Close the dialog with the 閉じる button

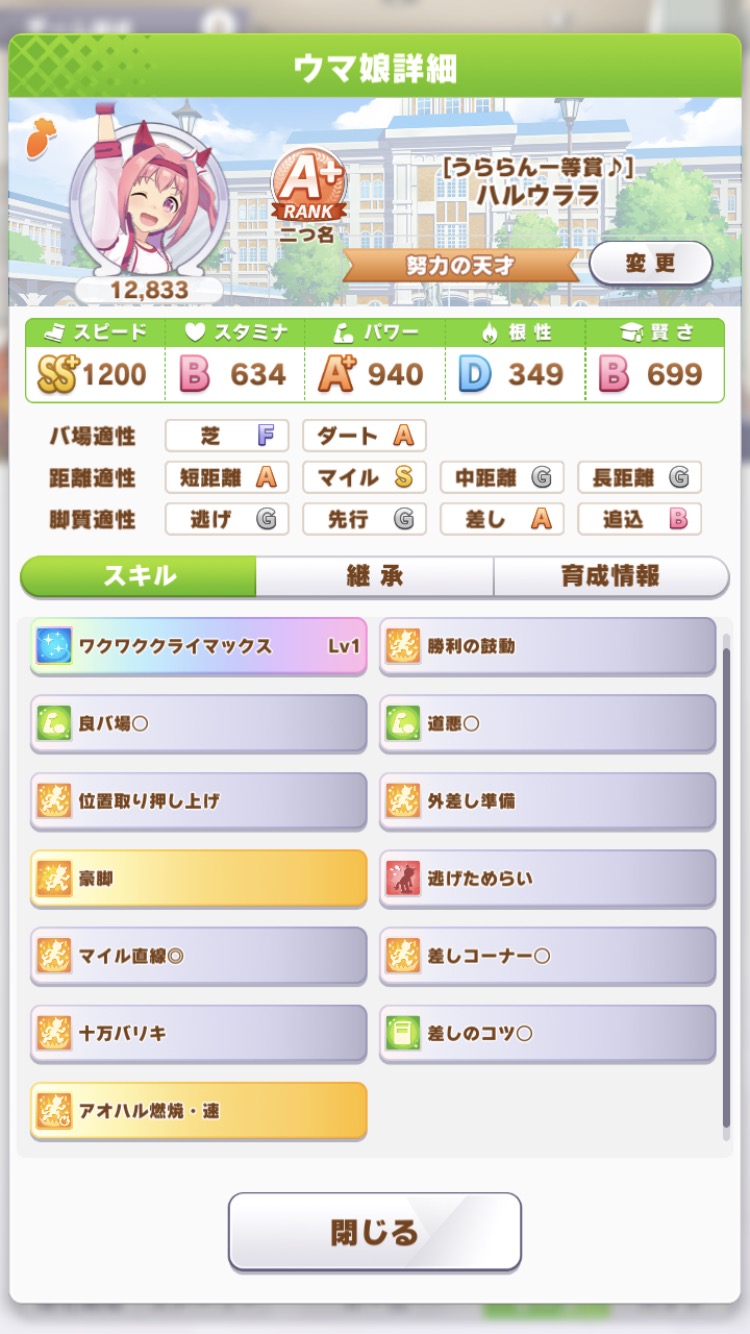pos(374,1231)
